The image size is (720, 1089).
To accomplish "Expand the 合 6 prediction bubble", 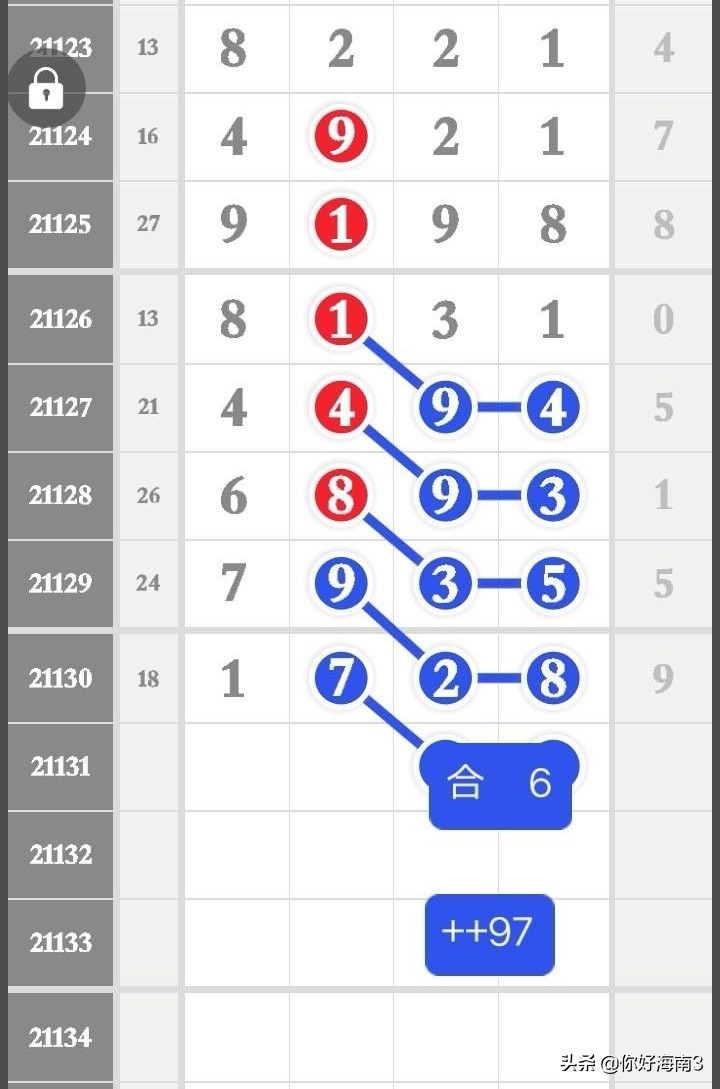I will click(500, 784).
